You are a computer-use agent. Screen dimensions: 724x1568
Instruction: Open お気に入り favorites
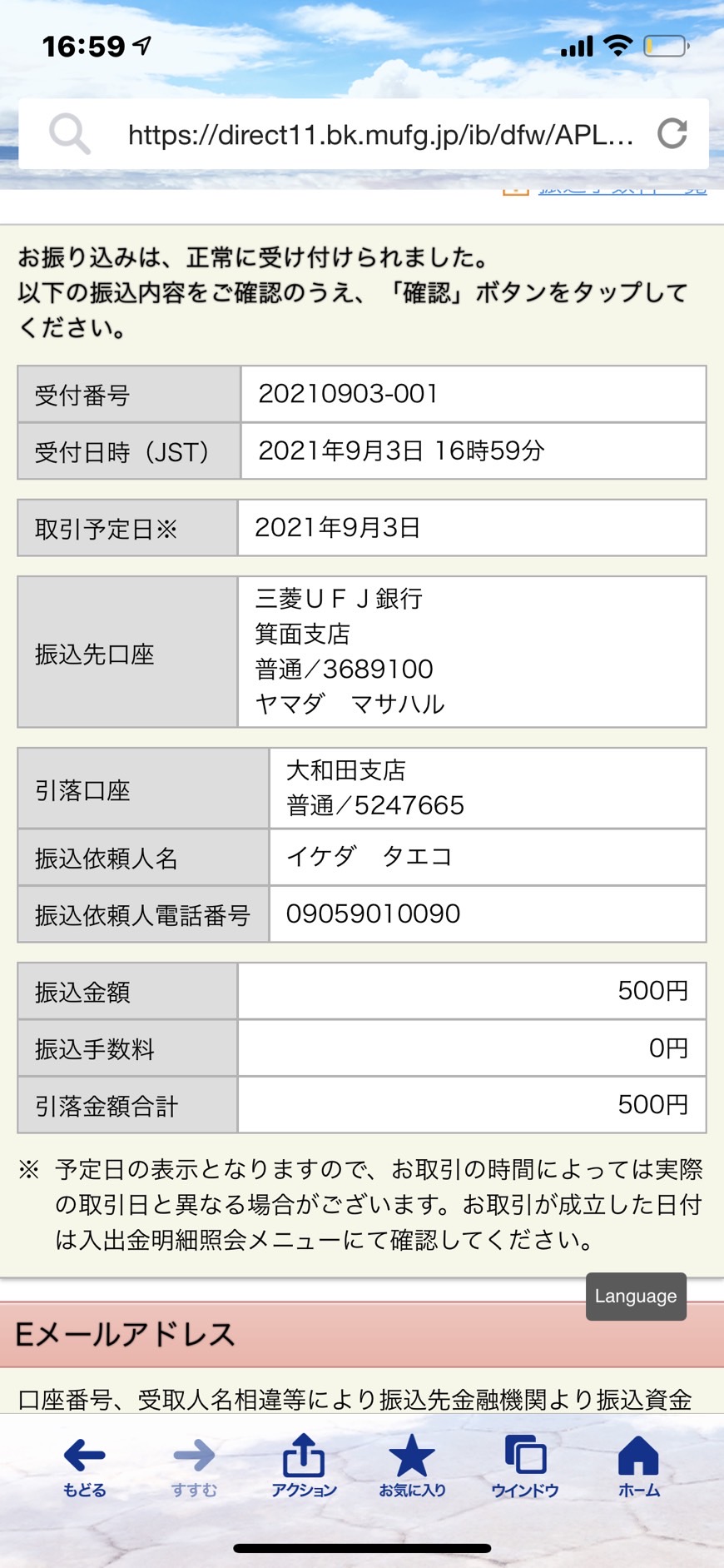click(x=413, y=1467)
